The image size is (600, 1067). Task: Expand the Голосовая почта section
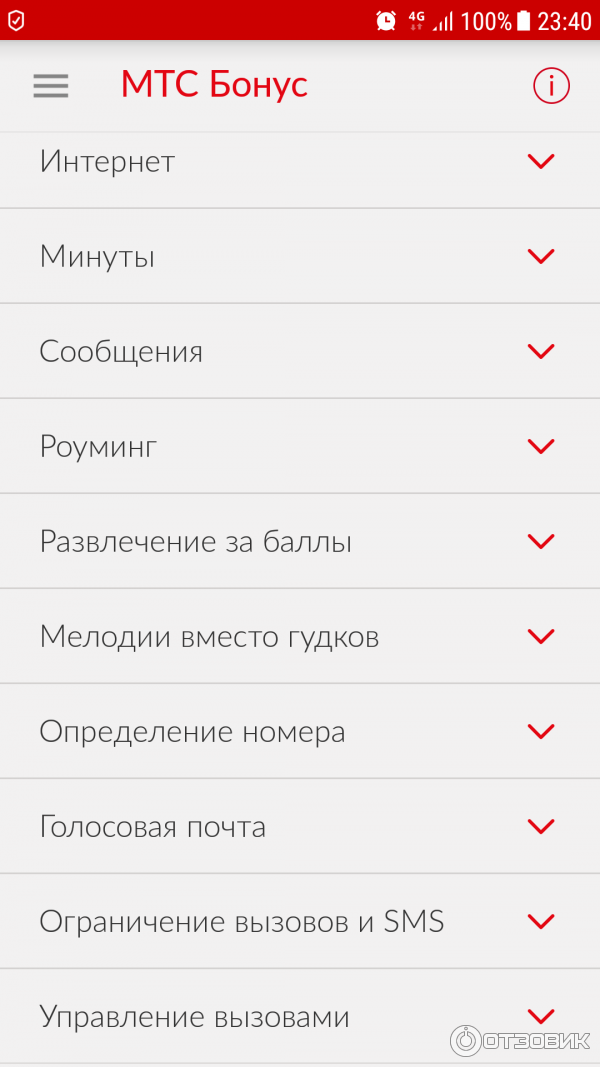540,826
